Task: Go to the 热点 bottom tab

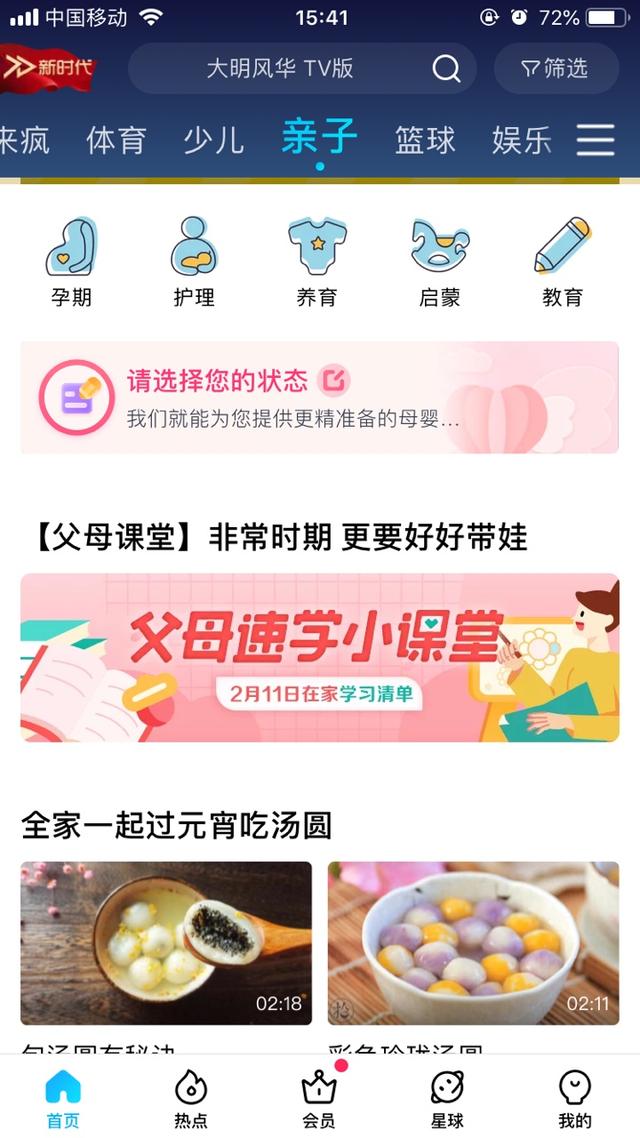Action: [x=190, y=1097]
